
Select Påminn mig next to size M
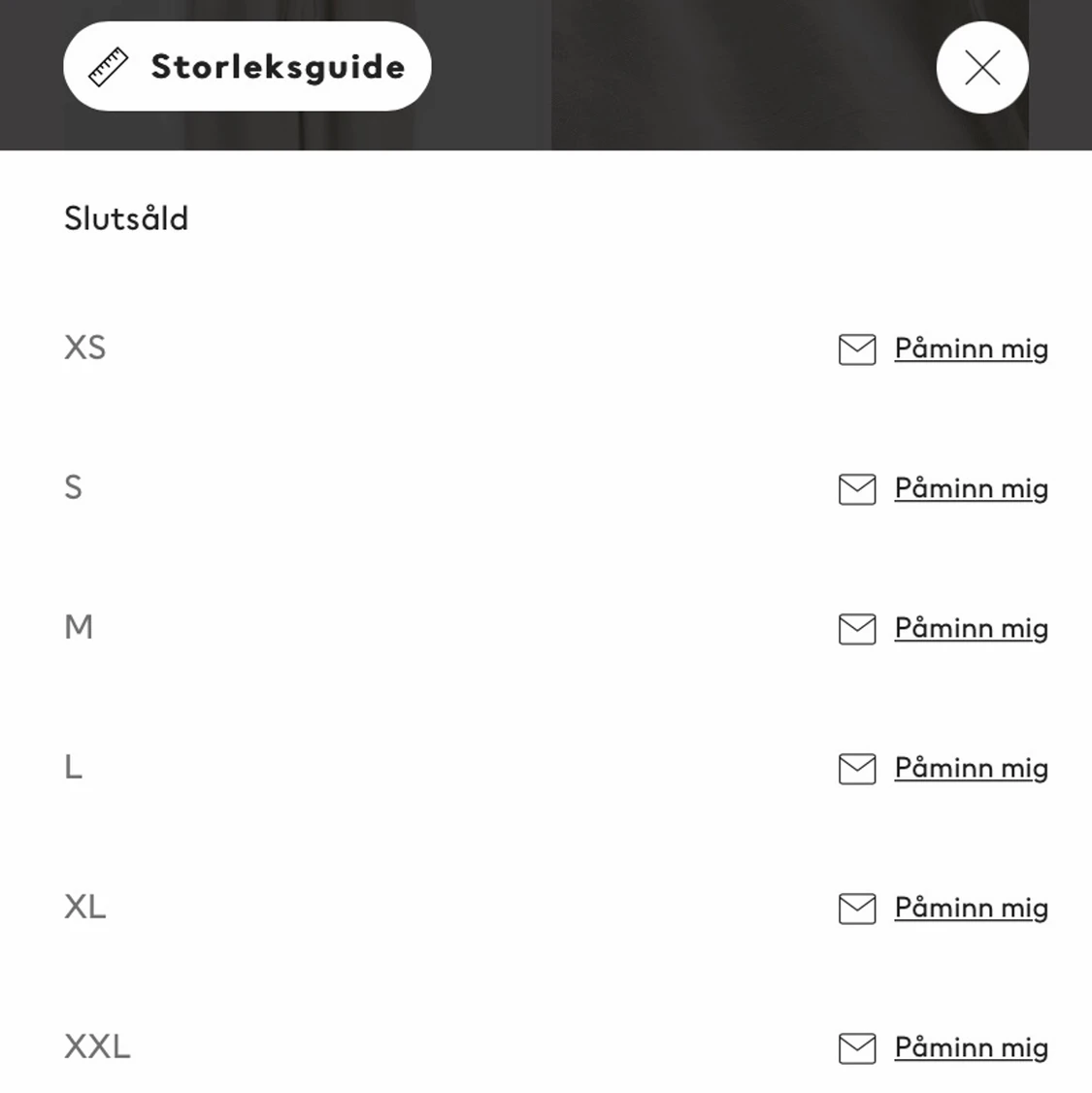point(970,628)
